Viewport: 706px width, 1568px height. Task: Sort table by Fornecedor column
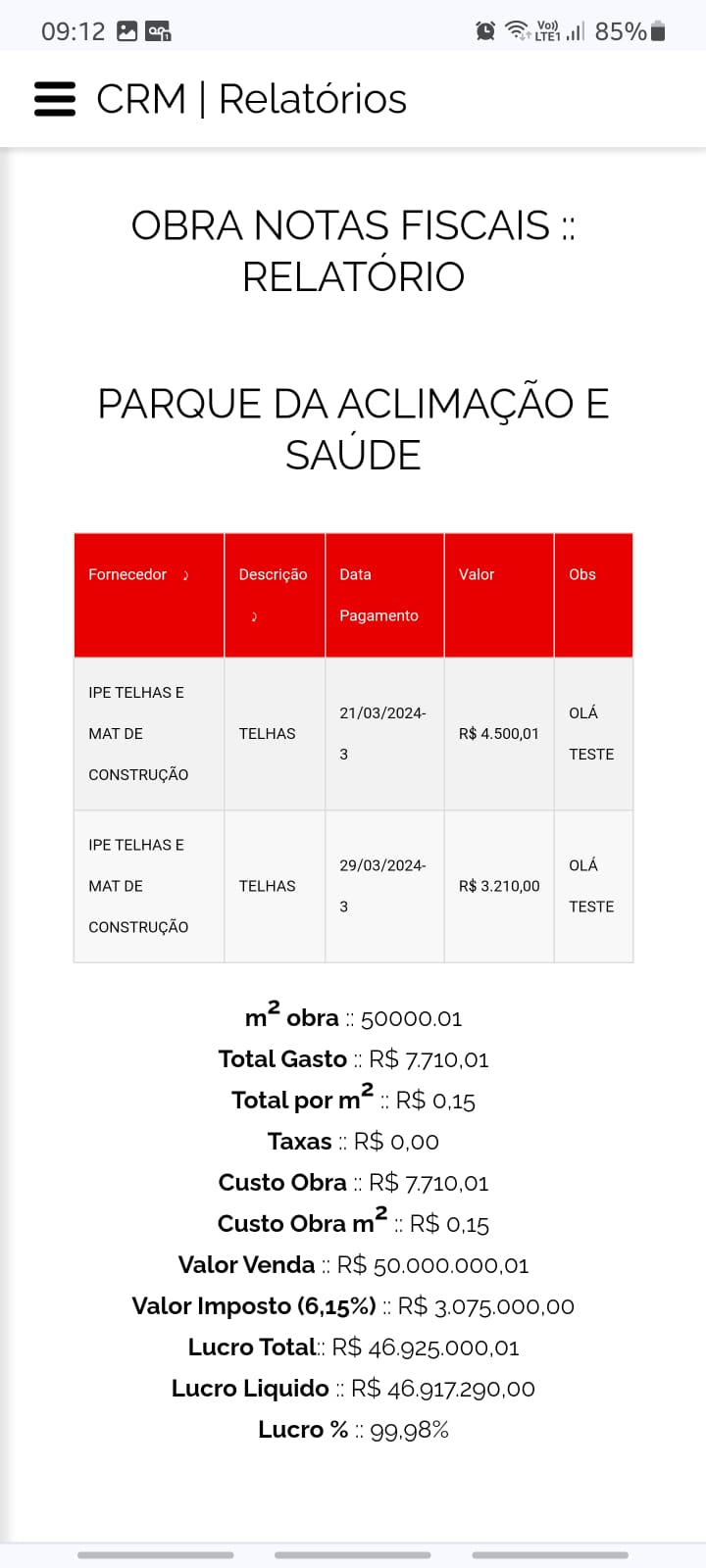149,595
